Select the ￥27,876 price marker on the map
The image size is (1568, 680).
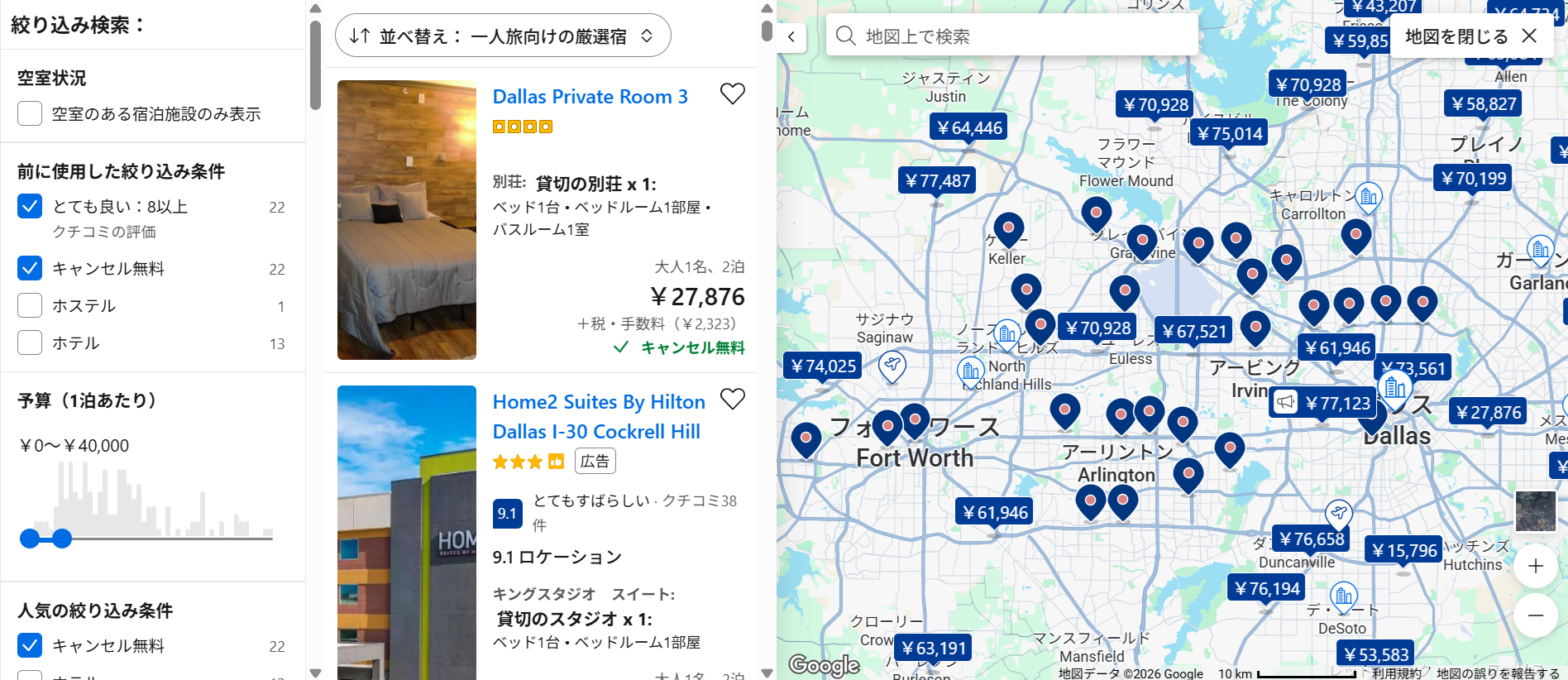(x=1488, y=412)
